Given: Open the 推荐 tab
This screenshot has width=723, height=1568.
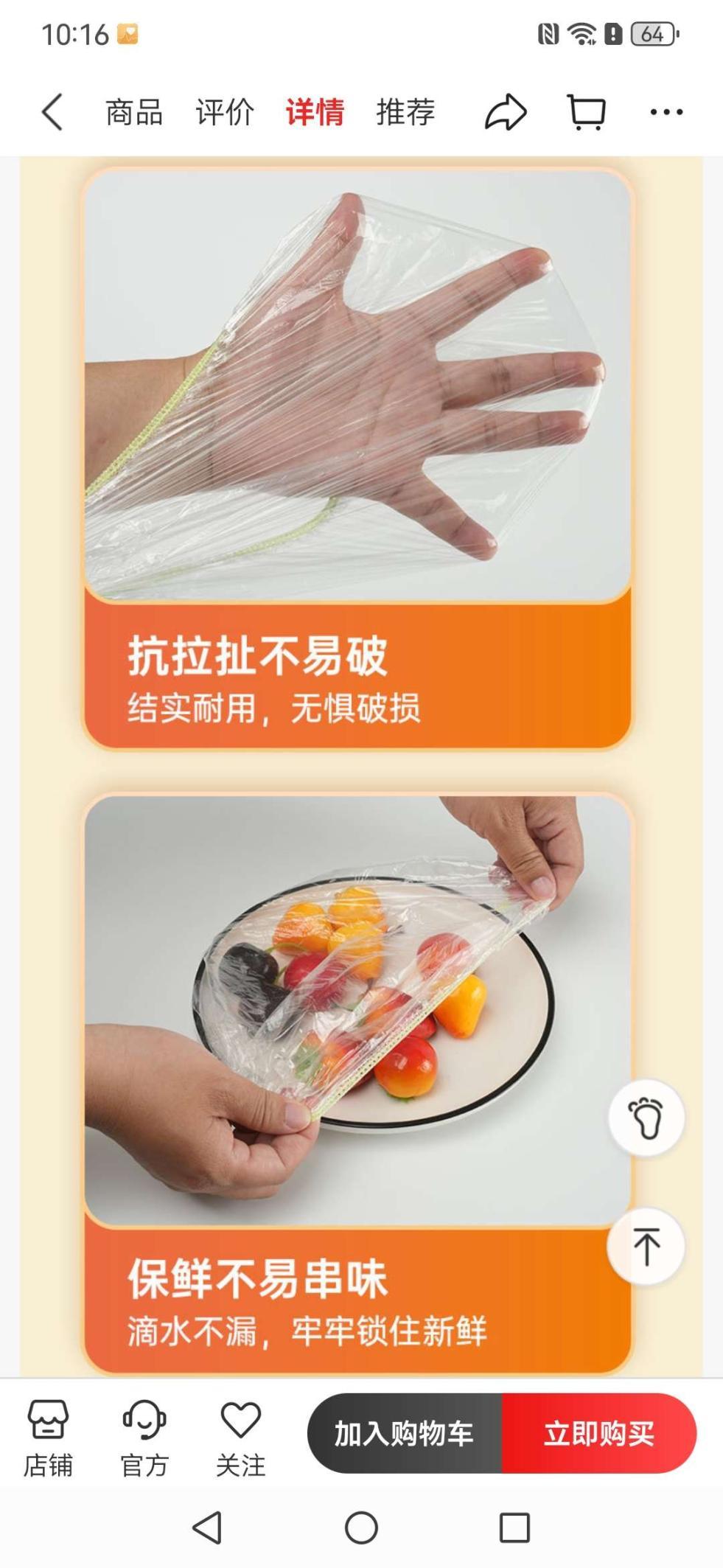Looking at the screenshot, I should [405, 112].
